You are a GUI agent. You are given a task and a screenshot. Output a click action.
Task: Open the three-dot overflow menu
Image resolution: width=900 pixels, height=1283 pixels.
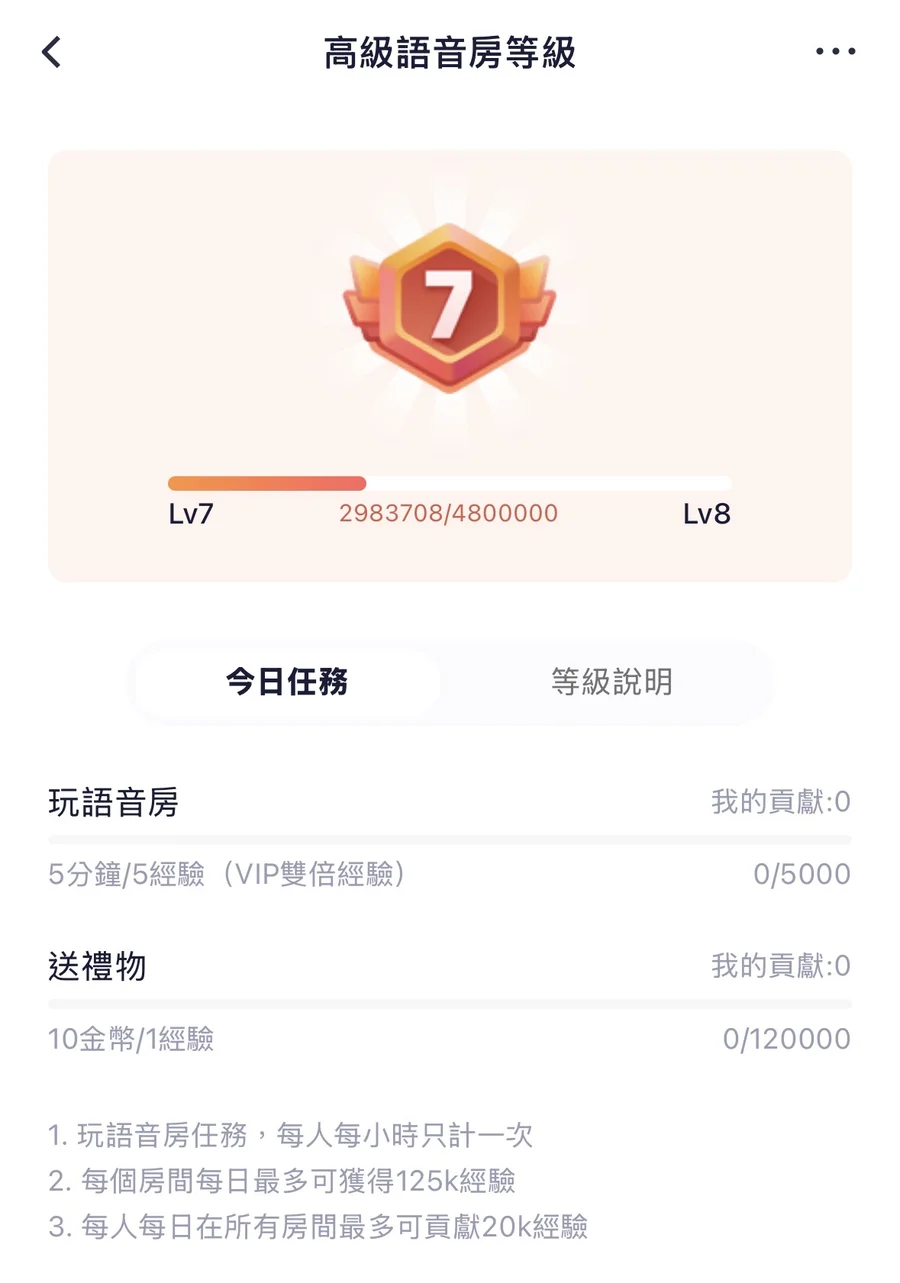[x=835, y=52]
